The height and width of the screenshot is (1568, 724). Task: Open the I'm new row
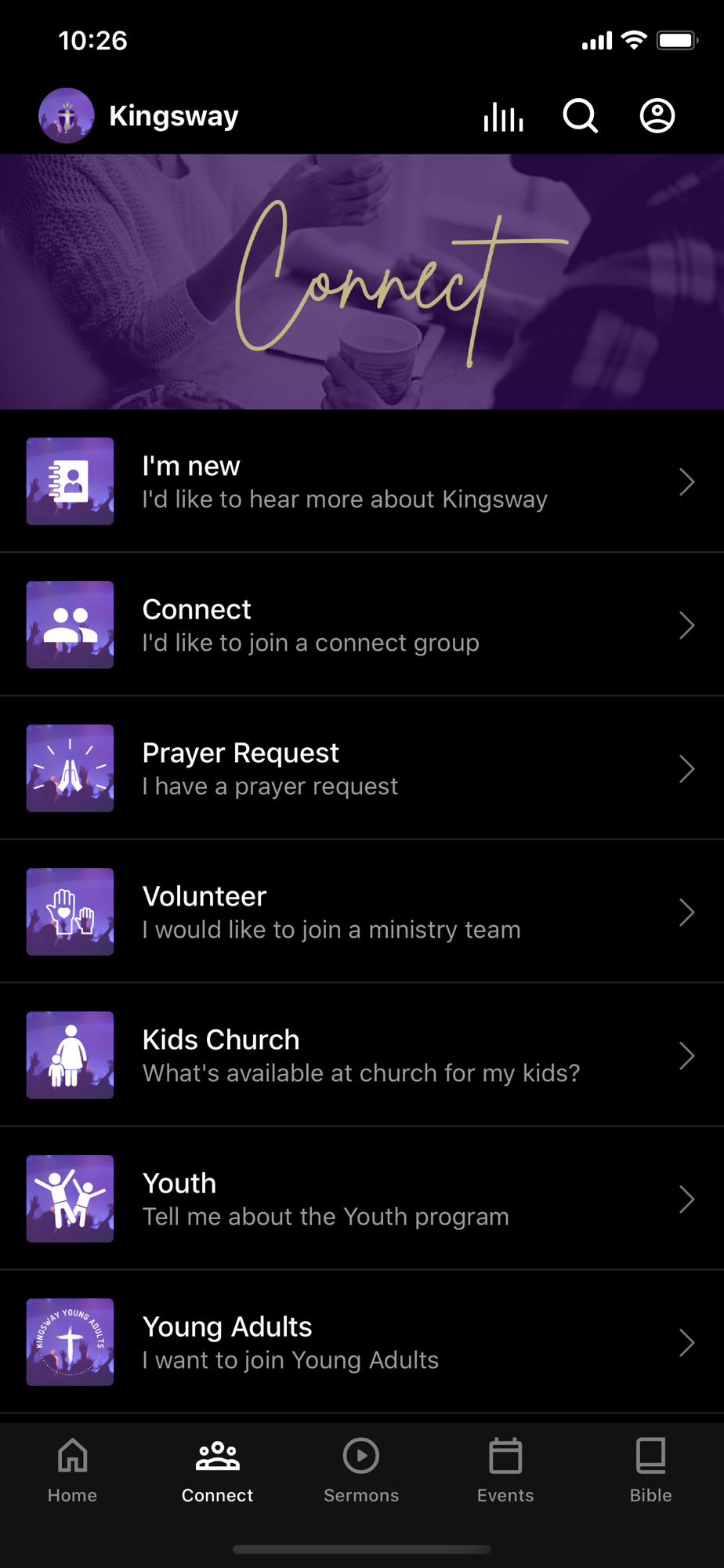click(x=361, y=481)
